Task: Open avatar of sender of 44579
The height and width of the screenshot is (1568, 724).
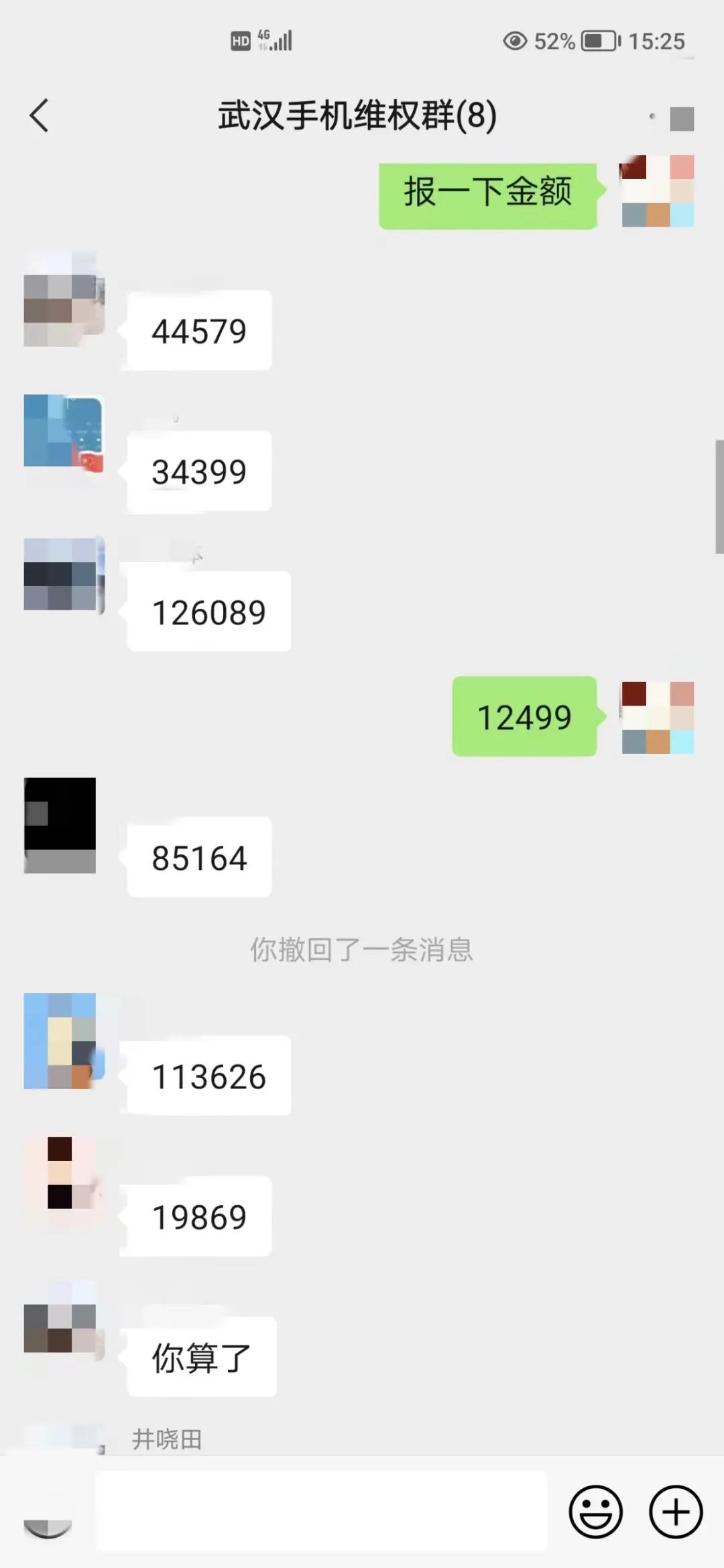Action: (64, 299)
